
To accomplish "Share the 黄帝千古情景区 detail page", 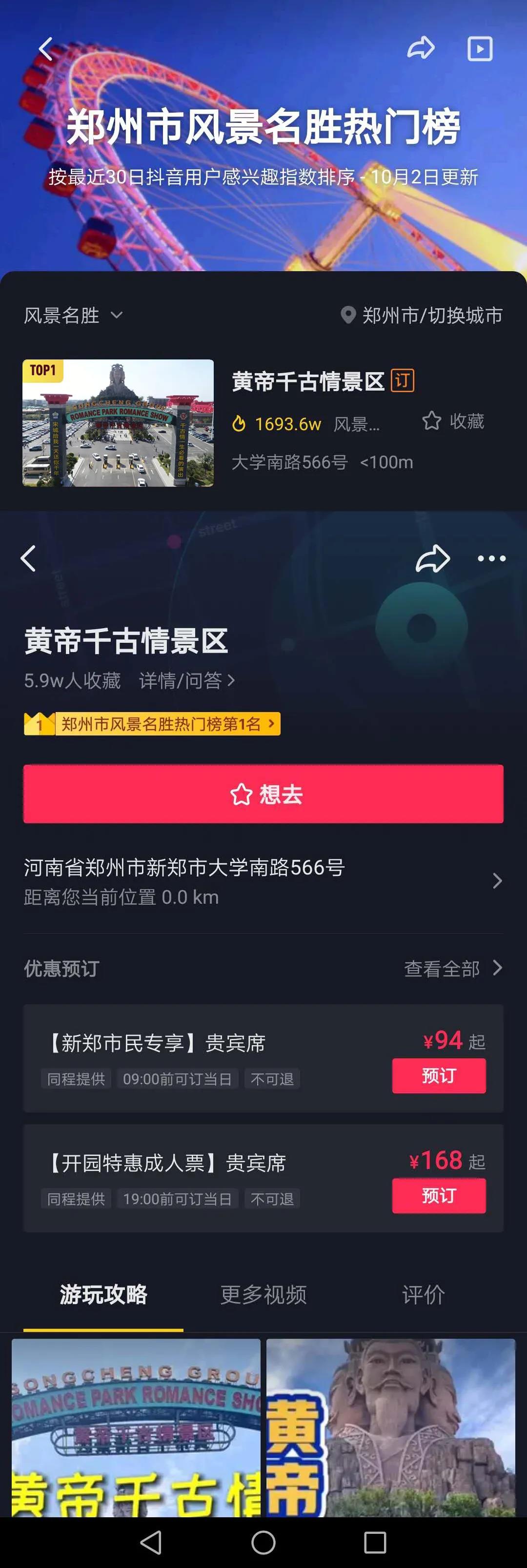I will coord(432,558).
